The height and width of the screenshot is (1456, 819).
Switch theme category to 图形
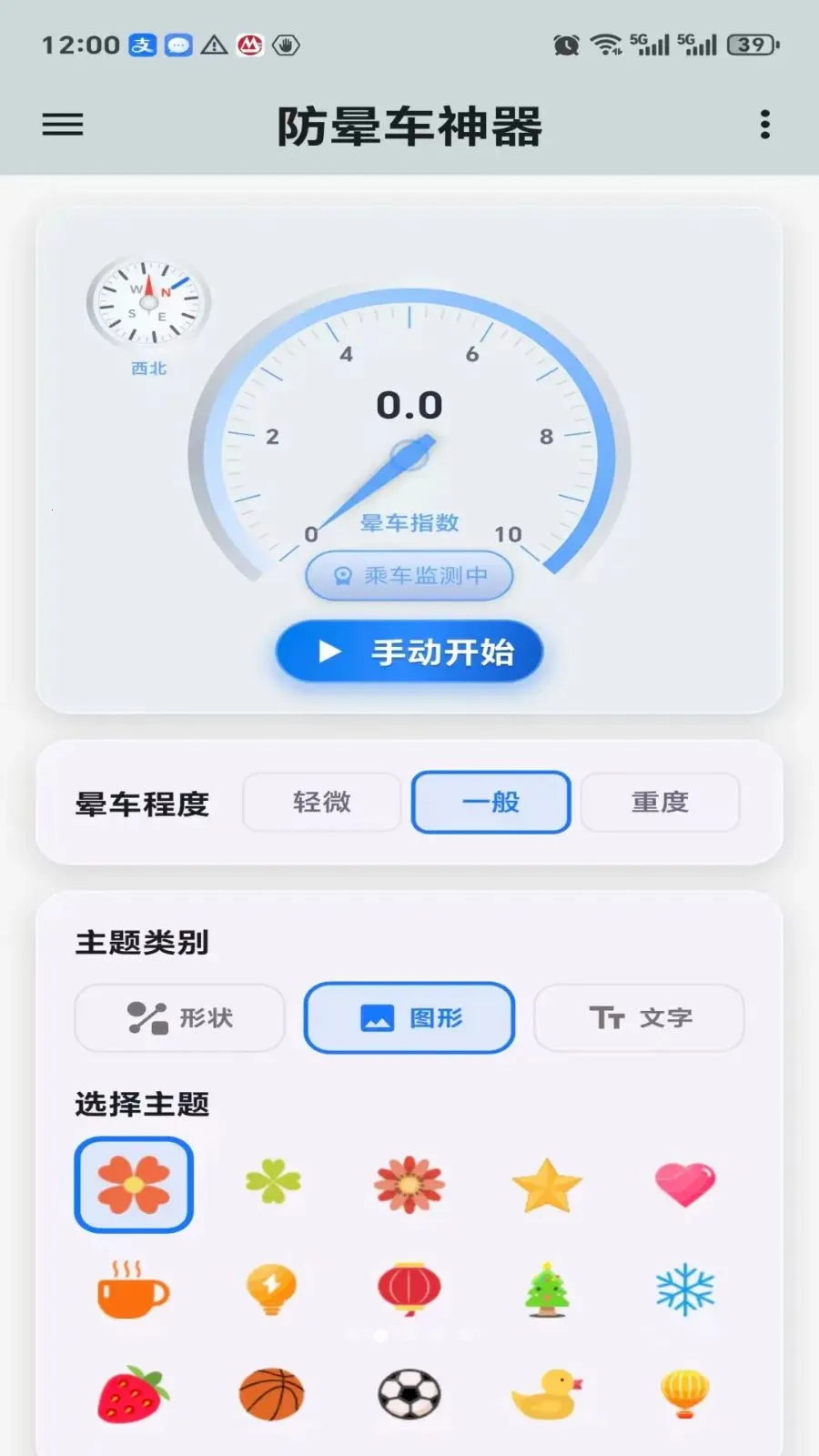point(409,1017)
